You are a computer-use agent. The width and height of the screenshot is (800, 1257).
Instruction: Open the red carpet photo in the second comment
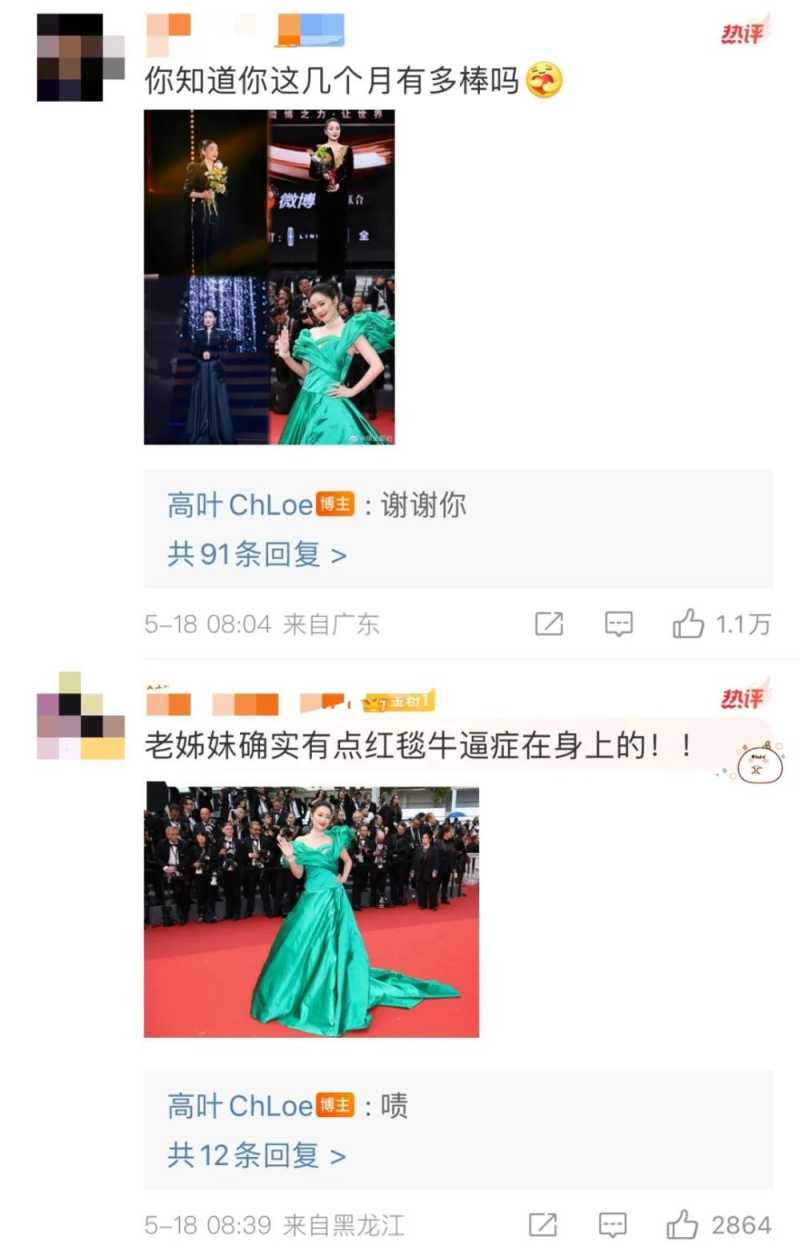click(312, 910)
